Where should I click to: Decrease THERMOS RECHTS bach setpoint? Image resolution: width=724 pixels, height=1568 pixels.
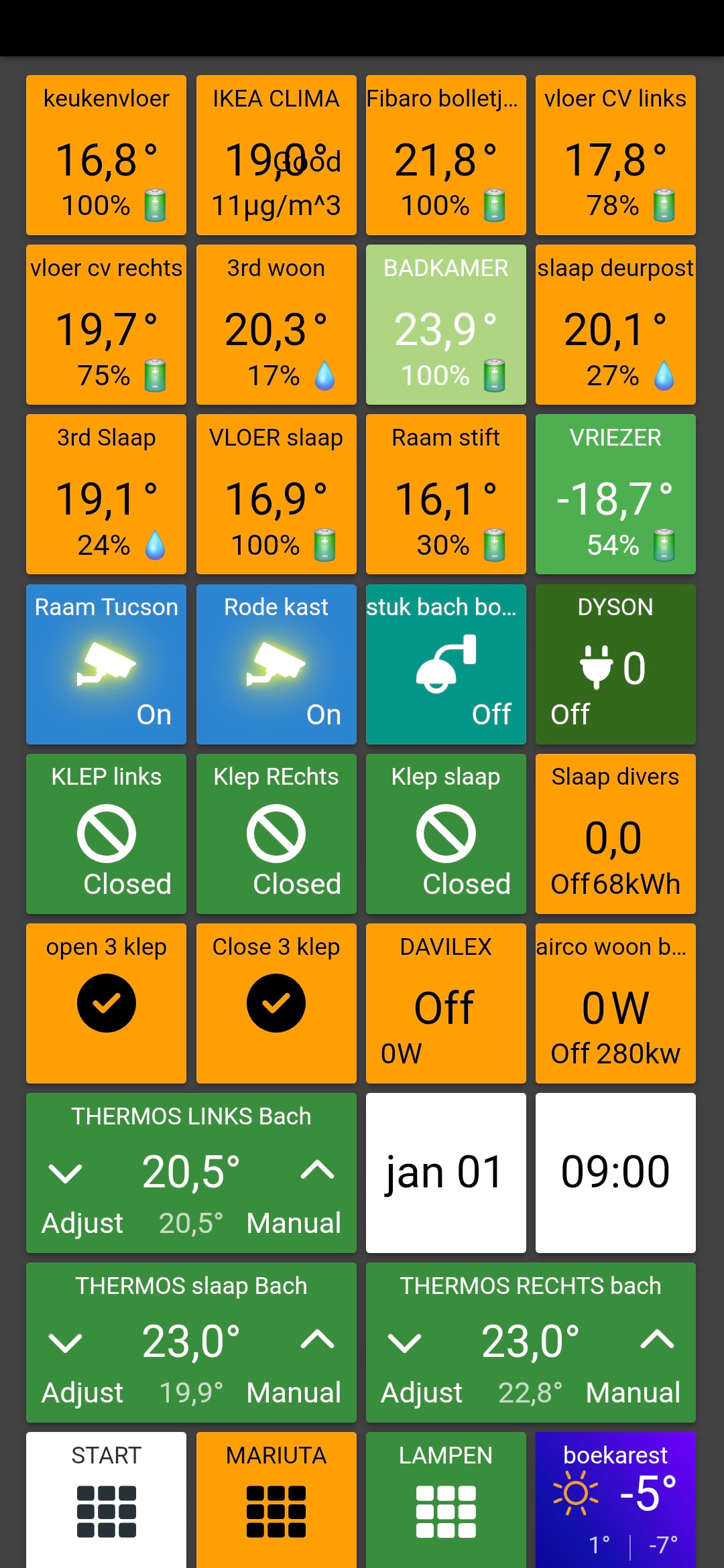tap(405, 1342)
